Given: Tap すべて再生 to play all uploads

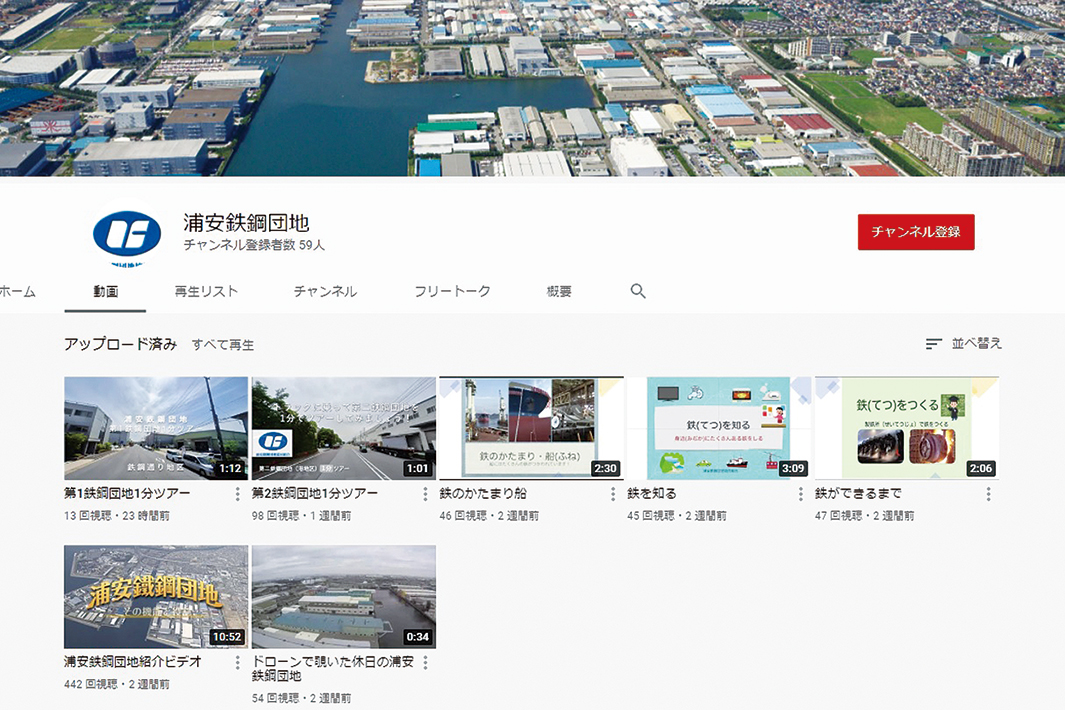Looking at the screenshot, I should pyautogui.click(x=223, y=345).
